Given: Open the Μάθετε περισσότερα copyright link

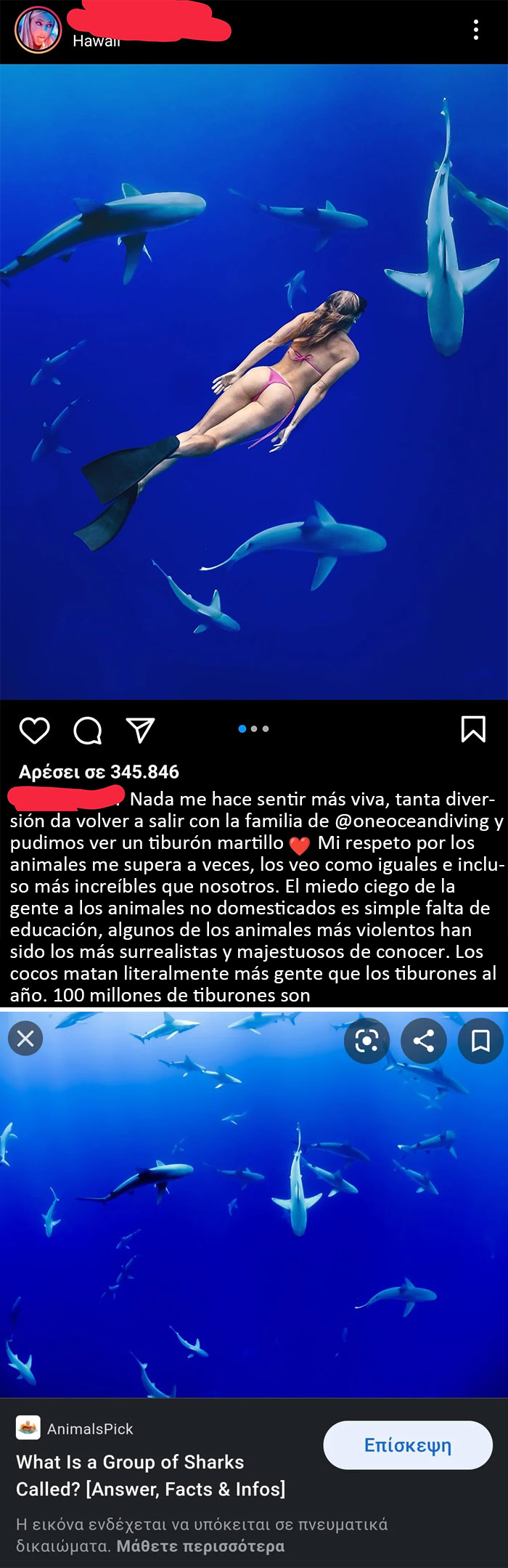Looking at the screenshot, I should (200, 1545).
